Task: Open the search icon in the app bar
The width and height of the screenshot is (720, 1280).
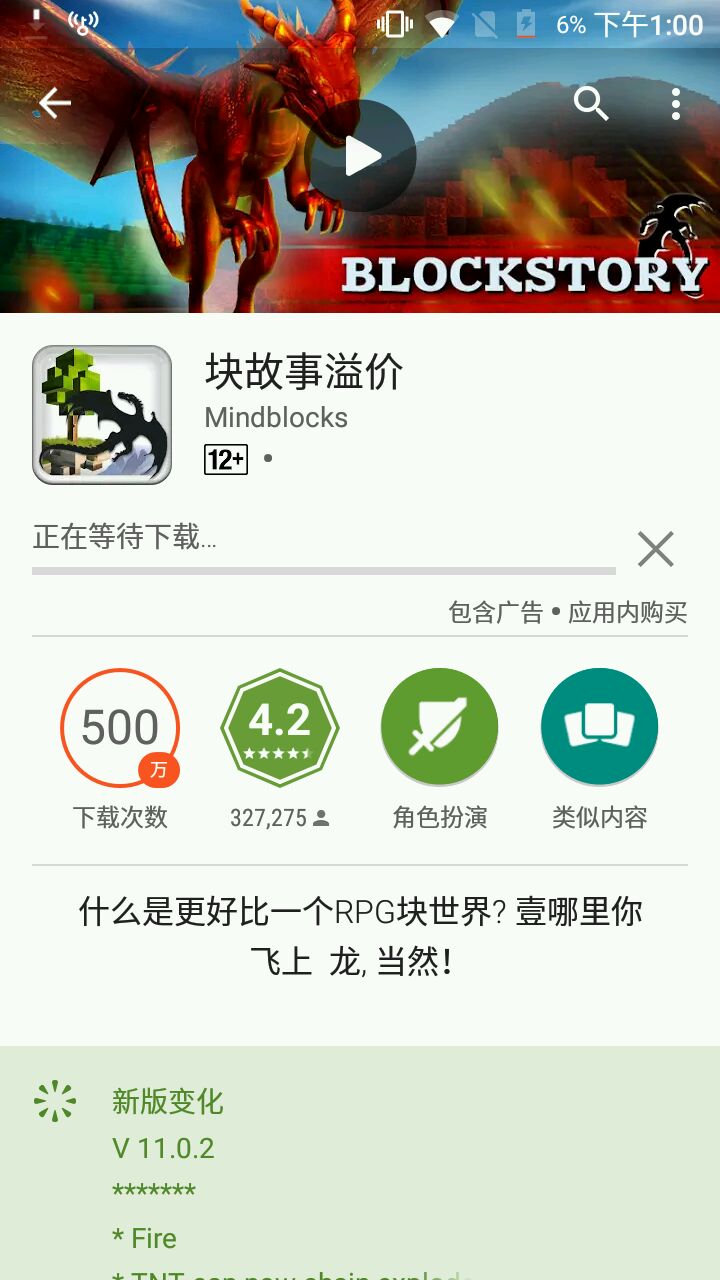Action: point(591,103)
